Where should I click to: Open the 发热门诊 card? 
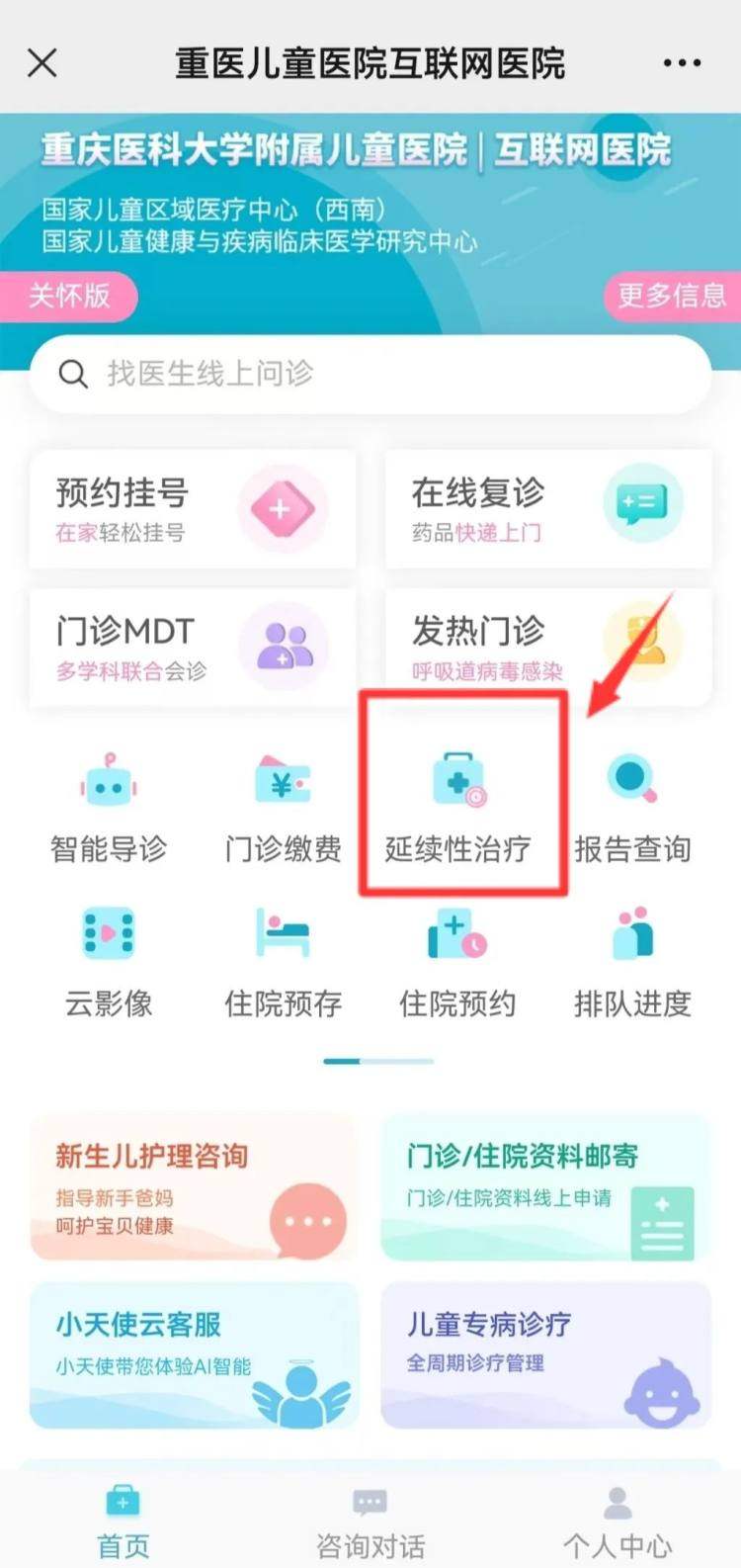click(548, 648)
